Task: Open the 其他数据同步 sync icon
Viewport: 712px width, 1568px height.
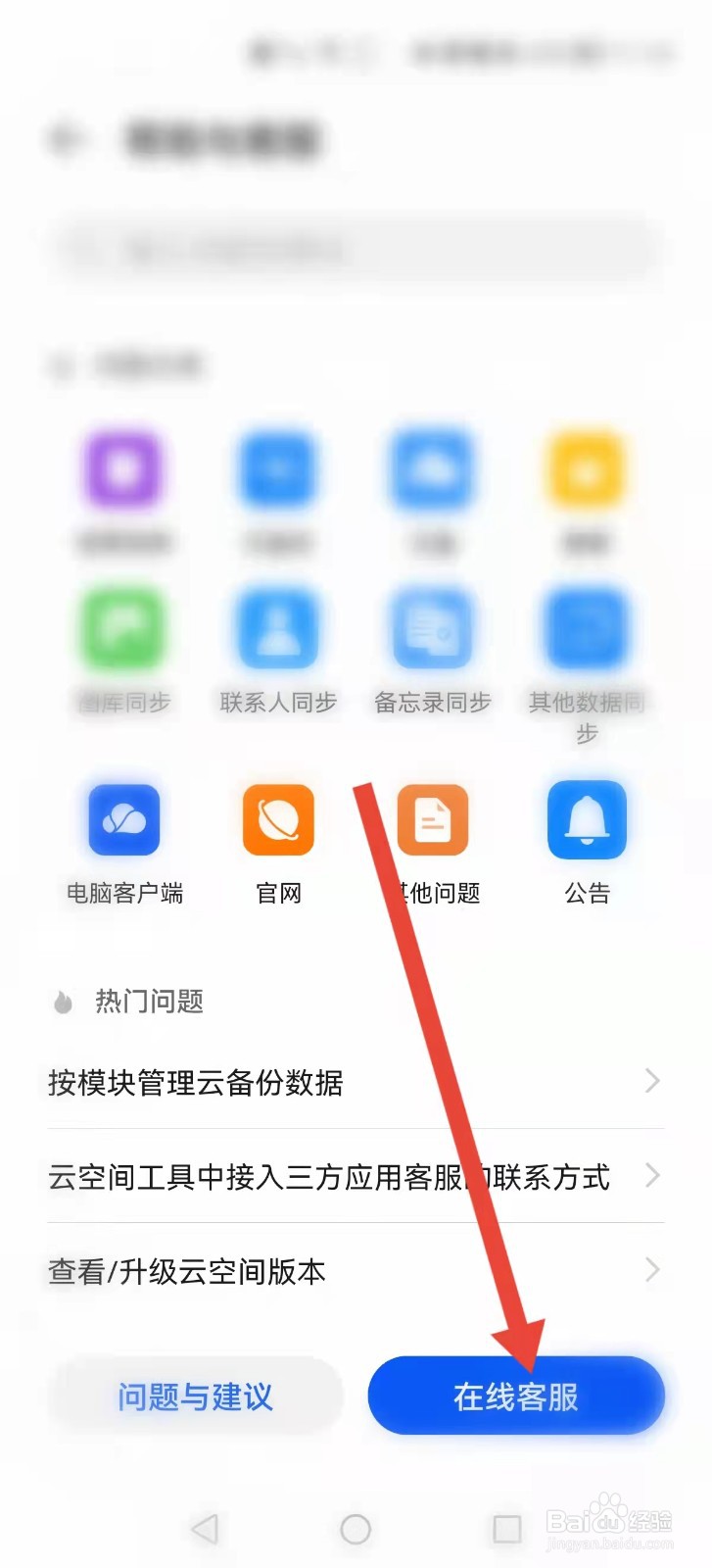Action: 586,630
